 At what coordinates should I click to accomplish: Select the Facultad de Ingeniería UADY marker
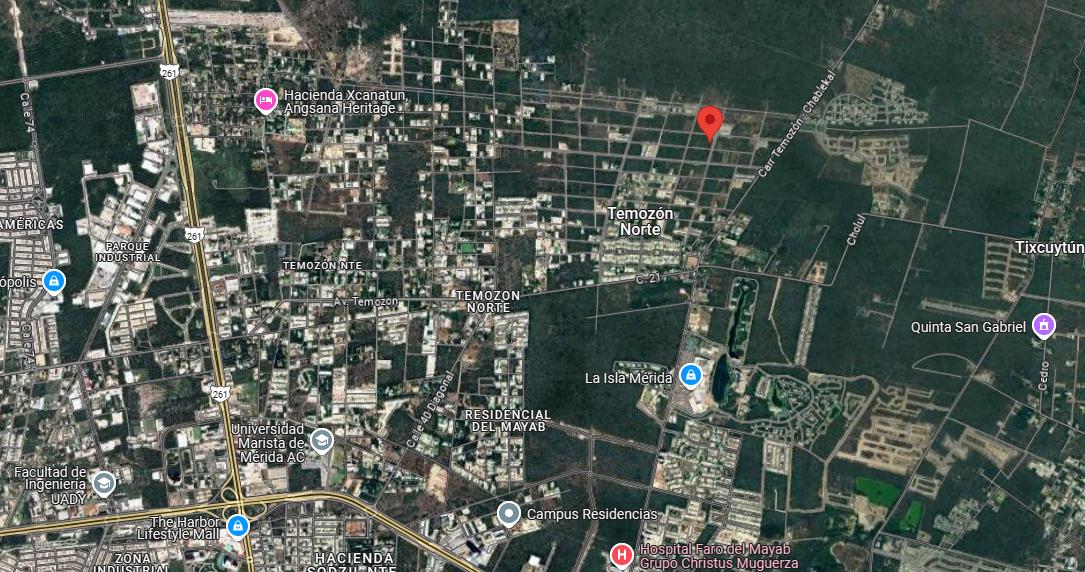[103, 484]
